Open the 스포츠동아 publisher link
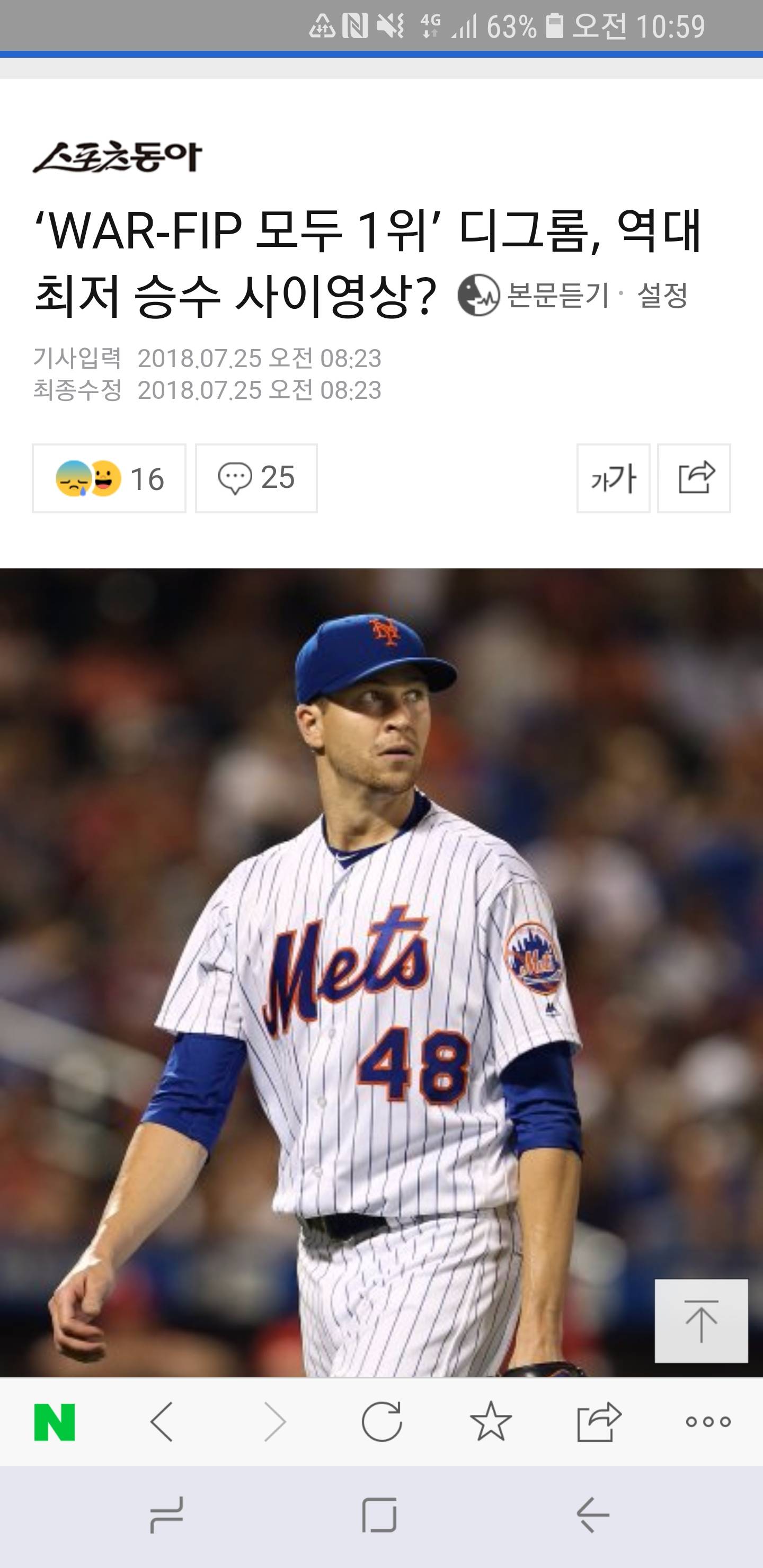Screen dimensions: 763x1568 pos(117,158)
